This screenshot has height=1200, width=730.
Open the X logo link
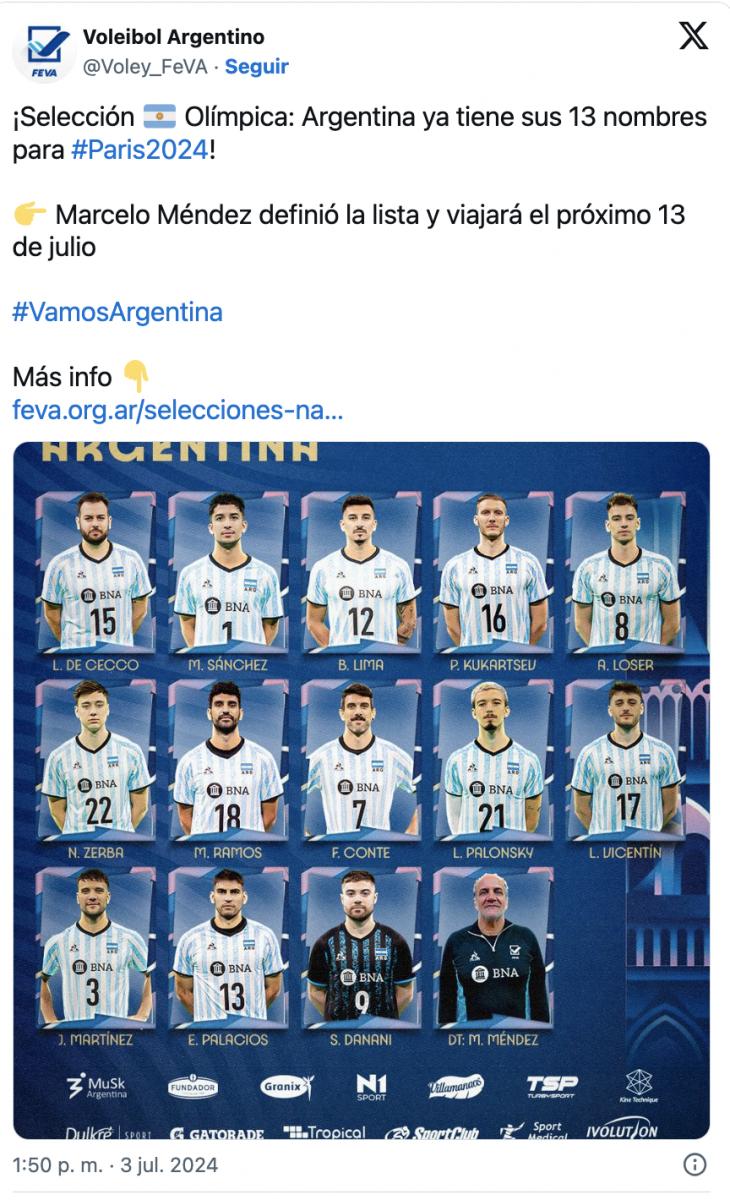tap(693, 37)
